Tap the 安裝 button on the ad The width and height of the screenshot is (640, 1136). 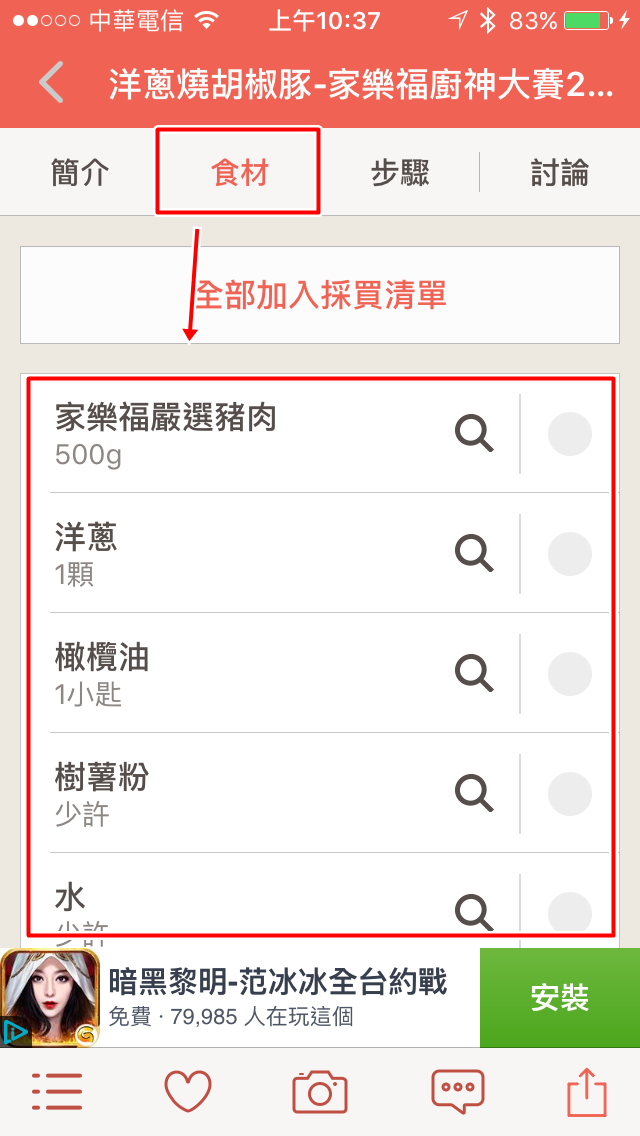click(560, 998)
